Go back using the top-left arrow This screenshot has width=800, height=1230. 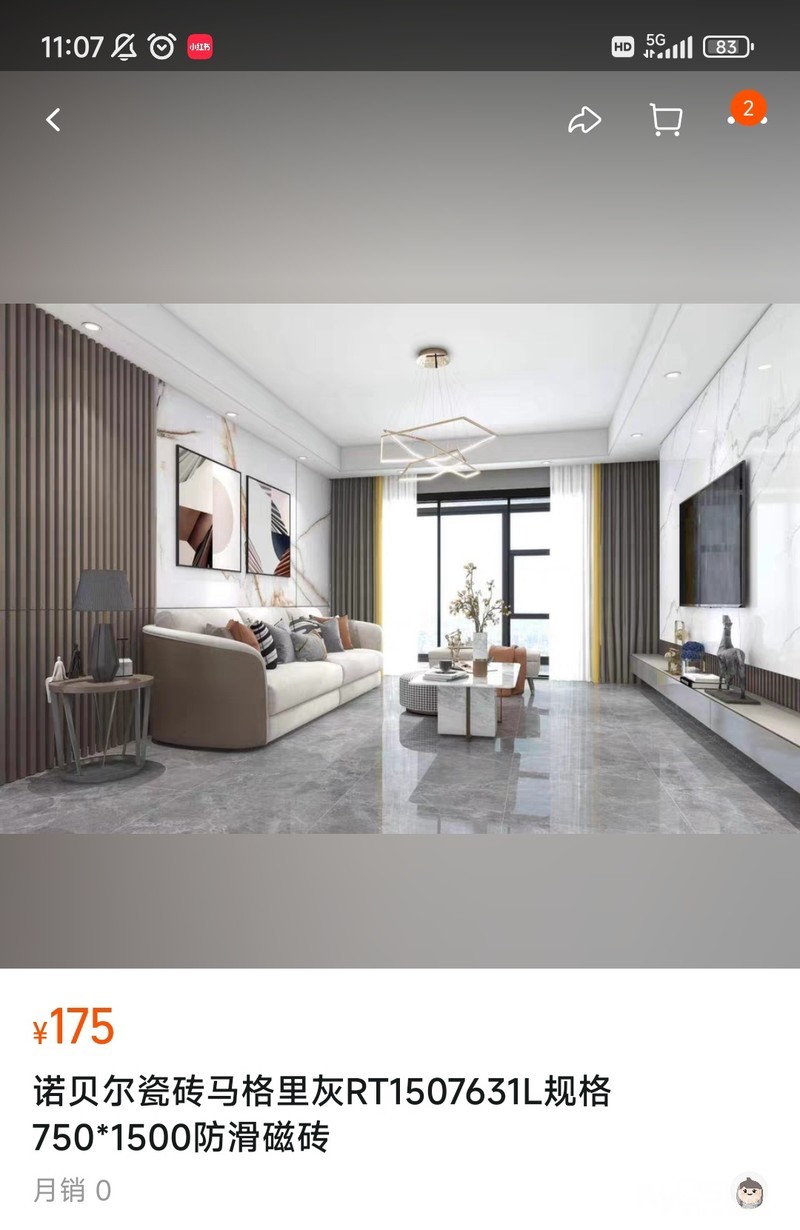[54, 121]
